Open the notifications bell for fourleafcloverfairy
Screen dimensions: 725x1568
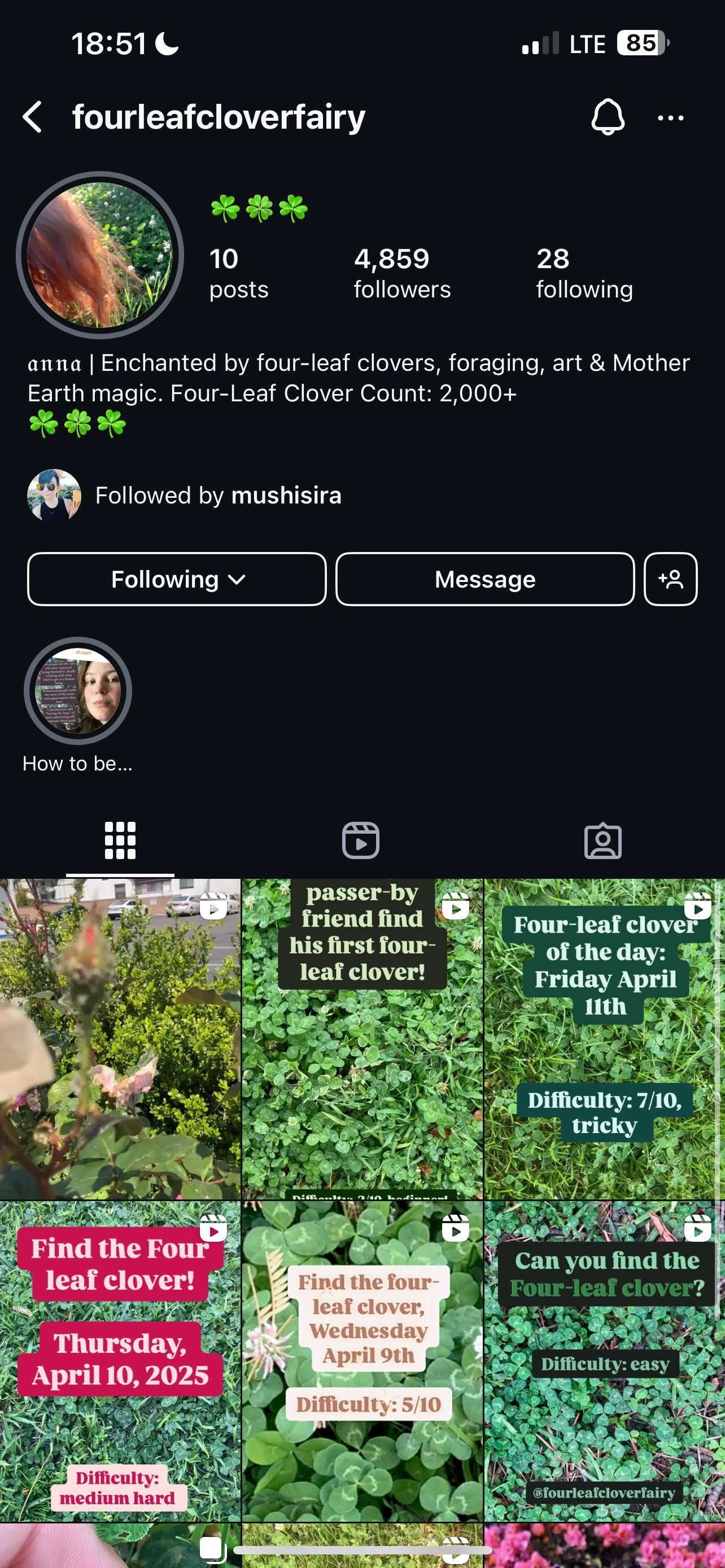(x=608, y=117)
